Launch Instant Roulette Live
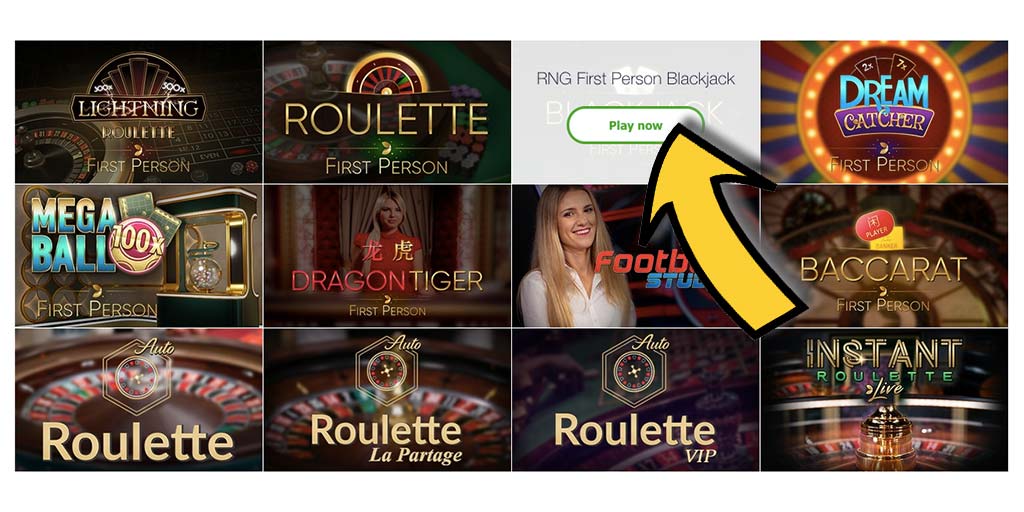The width and height of the screenshot is (1024, 512). [884, 400]
